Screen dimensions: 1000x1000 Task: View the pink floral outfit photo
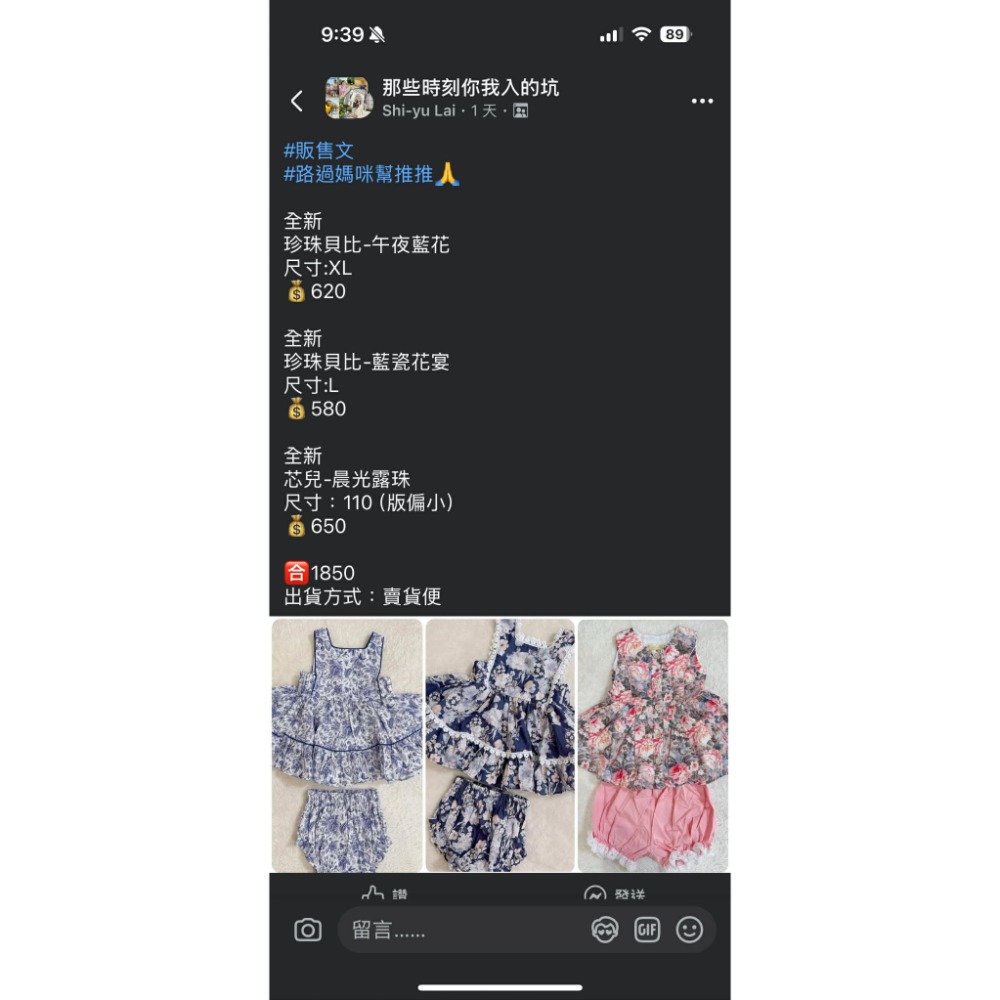click(x=653, y=745)
